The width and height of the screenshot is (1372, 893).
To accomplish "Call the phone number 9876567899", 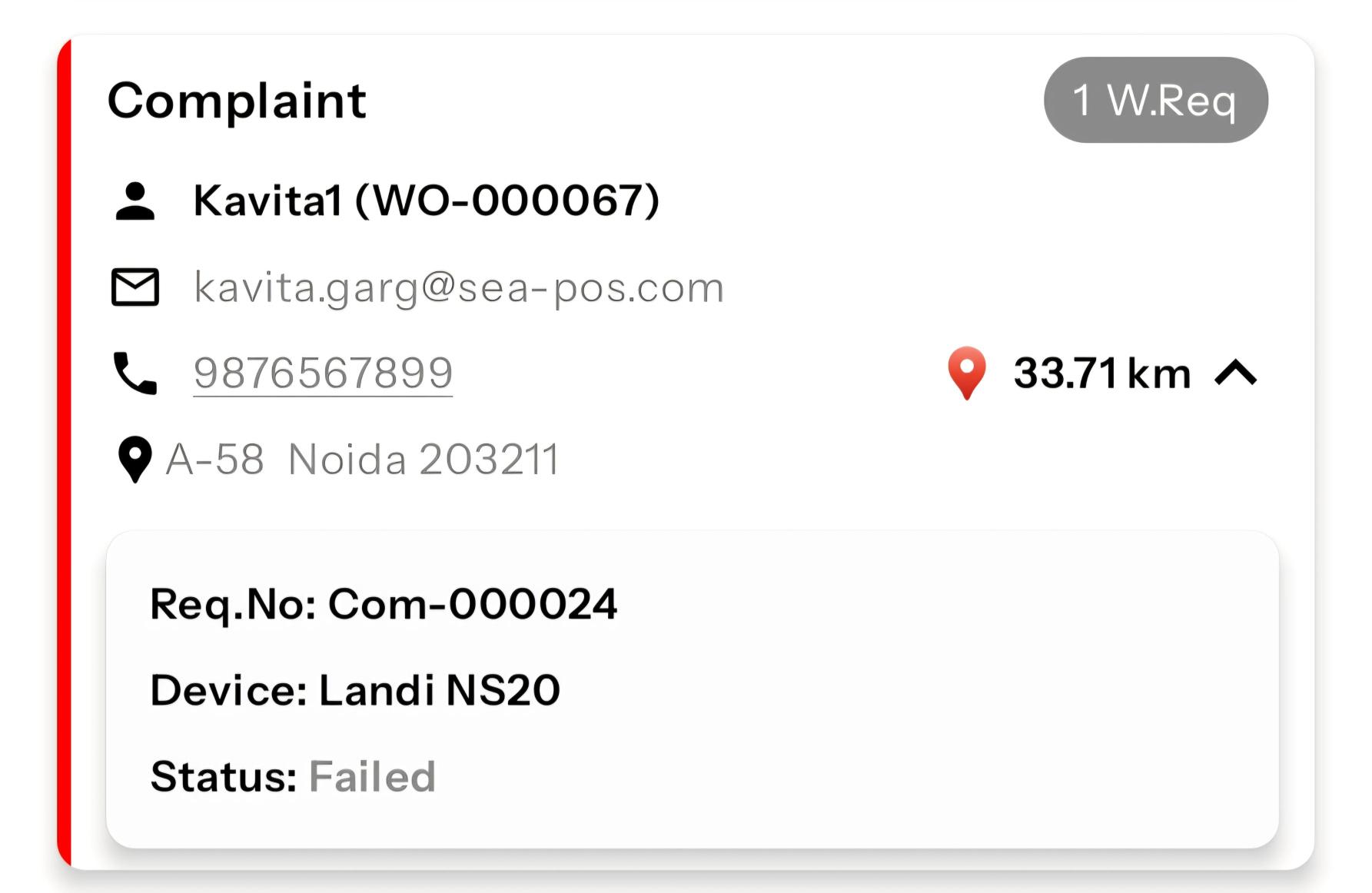I will point(323,373).
